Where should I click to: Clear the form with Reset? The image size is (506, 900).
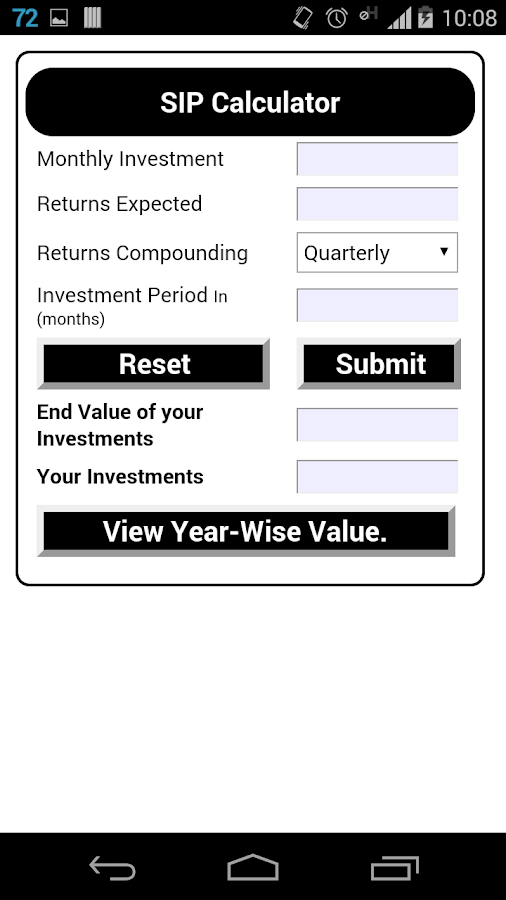pos(153,364)
